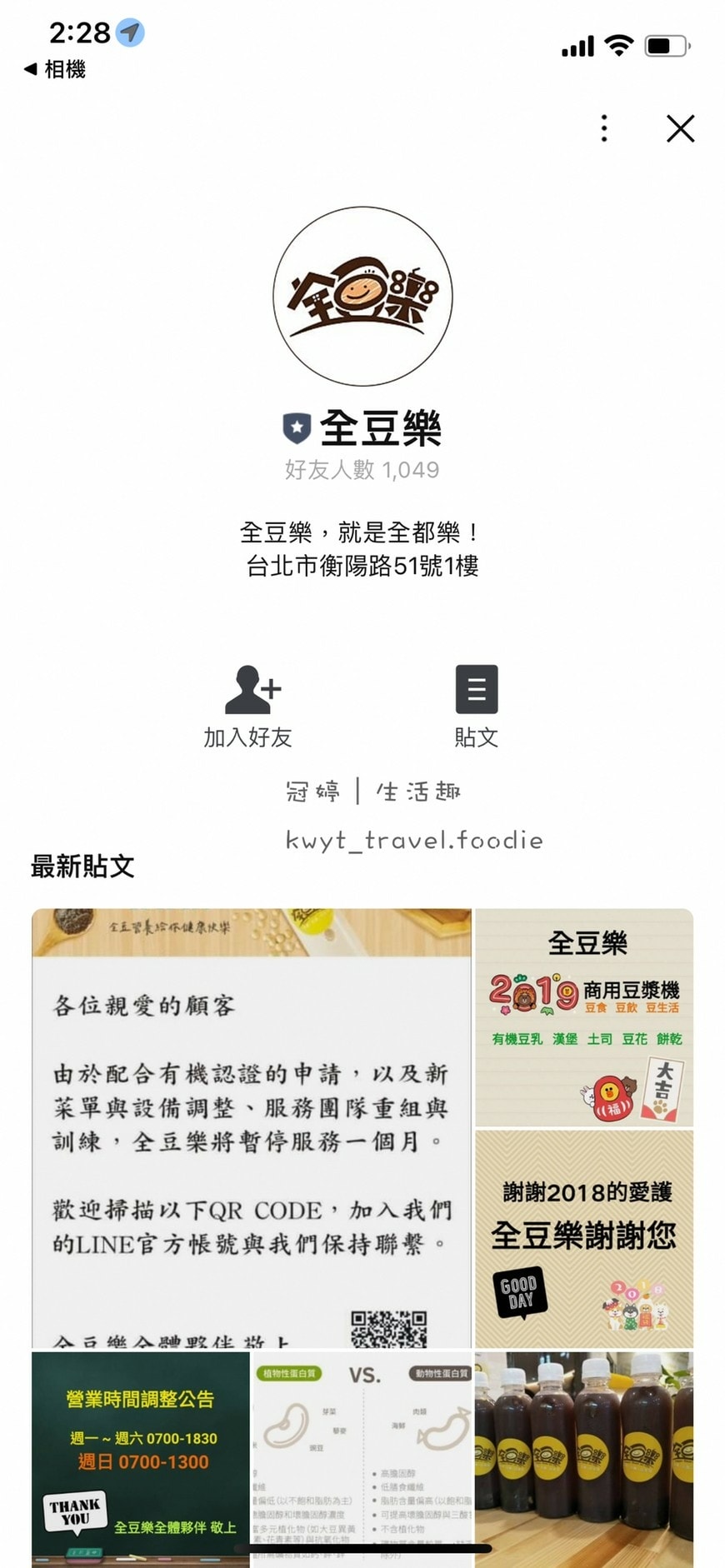Open the bottled drinks photo post

(x=584, y=1458)
